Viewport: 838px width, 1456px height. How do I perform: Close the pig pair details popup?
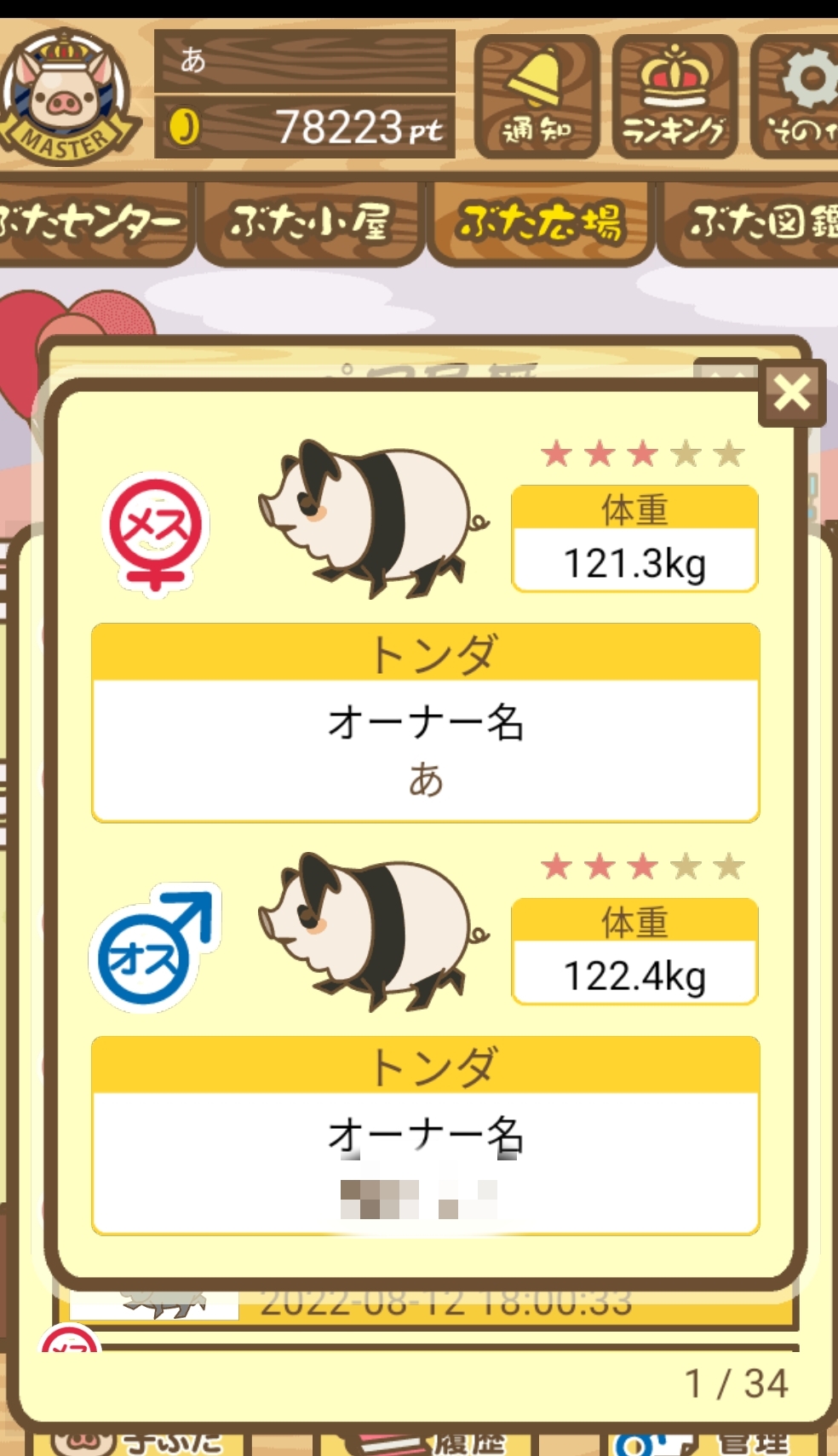pyautogui.click(x=792, y=393)
